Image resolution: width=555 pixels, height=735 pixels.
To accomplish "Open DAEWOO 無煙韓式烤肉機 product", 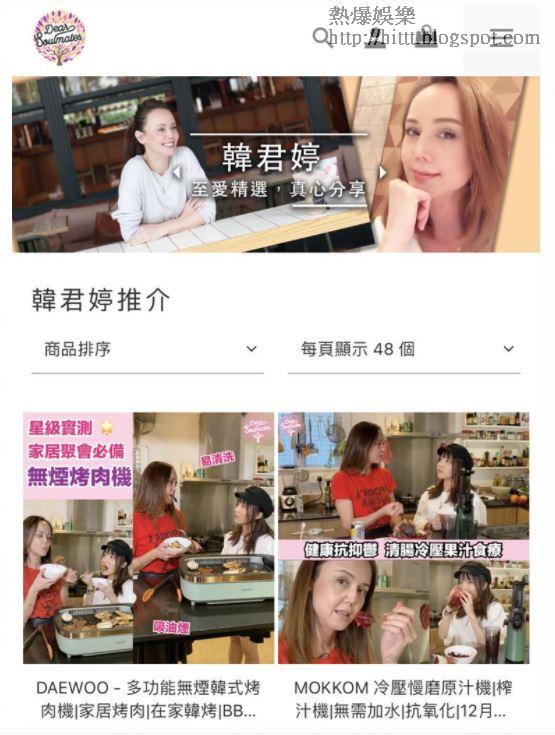I will pos(149,566).
